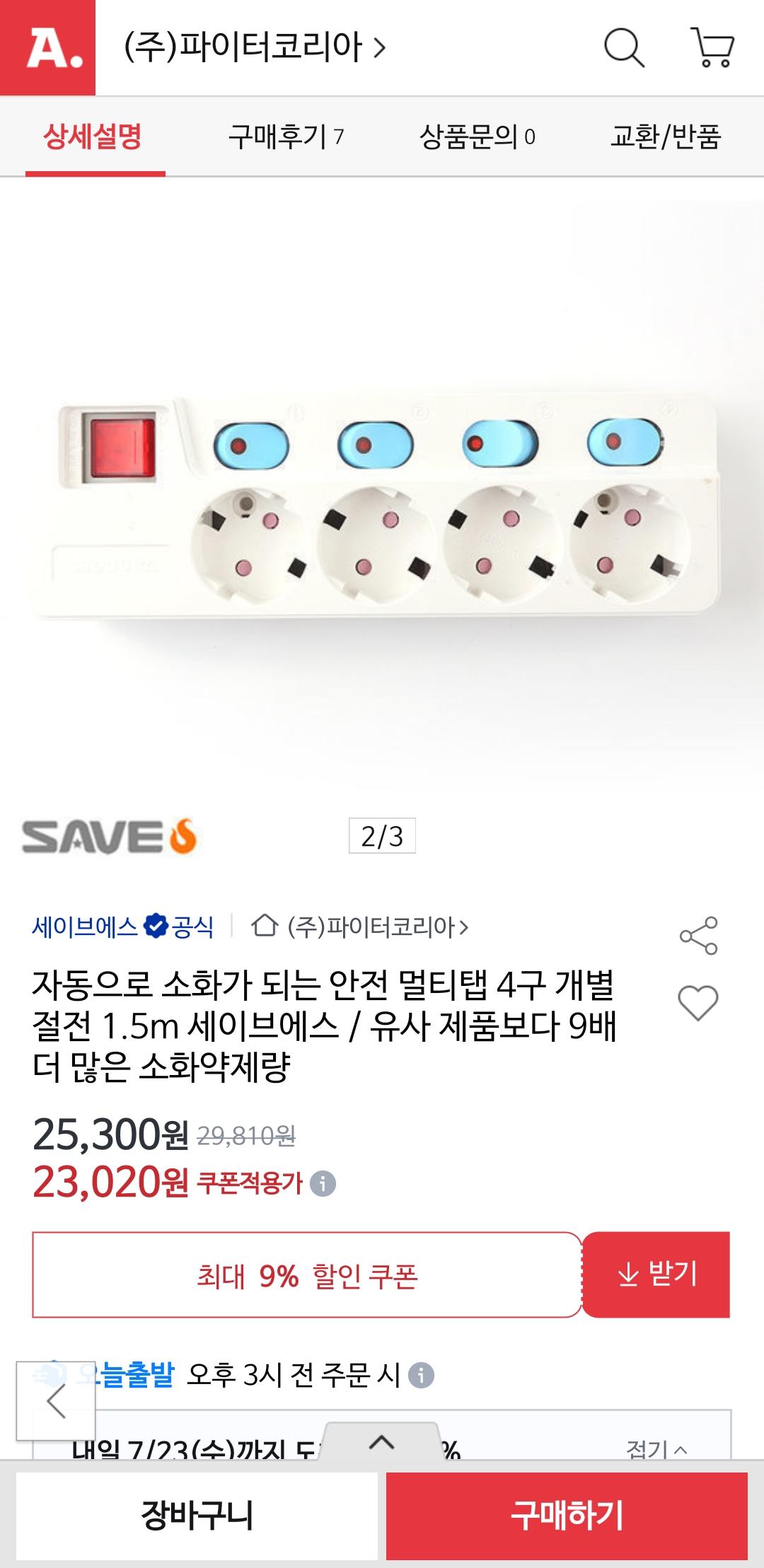This screenshot has width=764, height=1568.
Task: Go back with the left arrow button
Action: pyautogui.click(x=56, y=1401)
